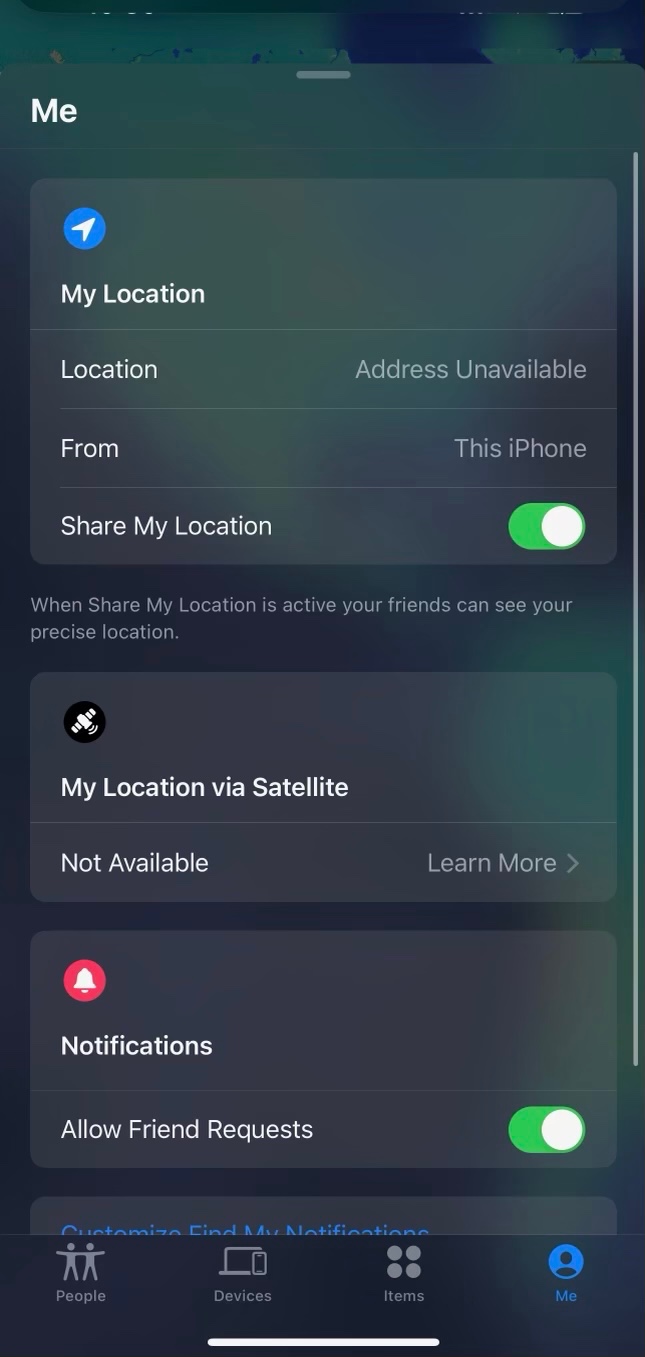Viewport: 645px width, 1357px height.
Task: Turn off Share My Location
Action: (546, 526)
